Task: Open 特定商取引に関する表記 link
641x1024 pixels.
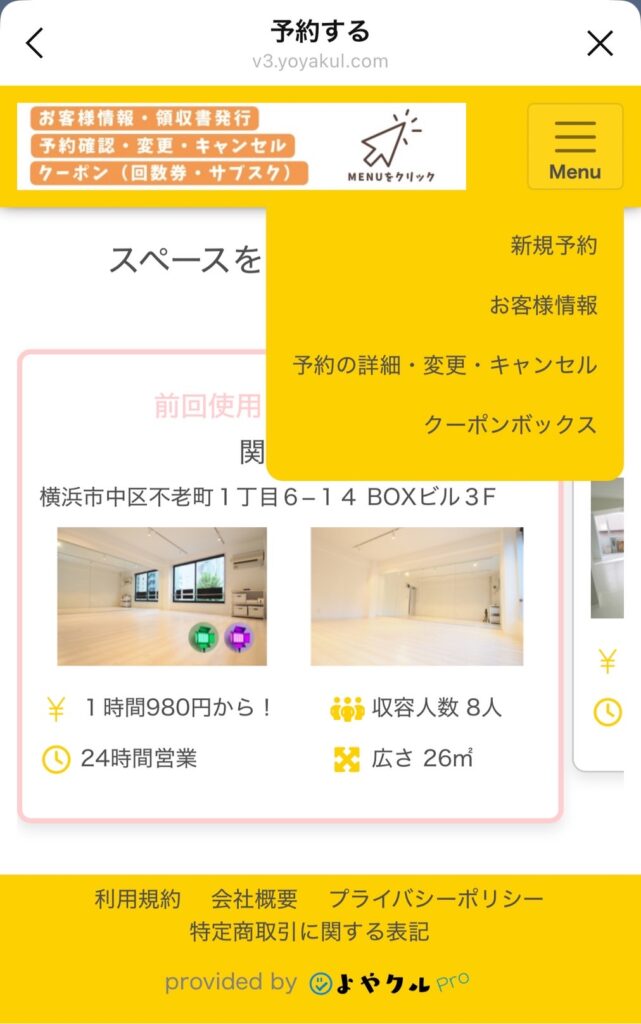Action: coord(310,932)
